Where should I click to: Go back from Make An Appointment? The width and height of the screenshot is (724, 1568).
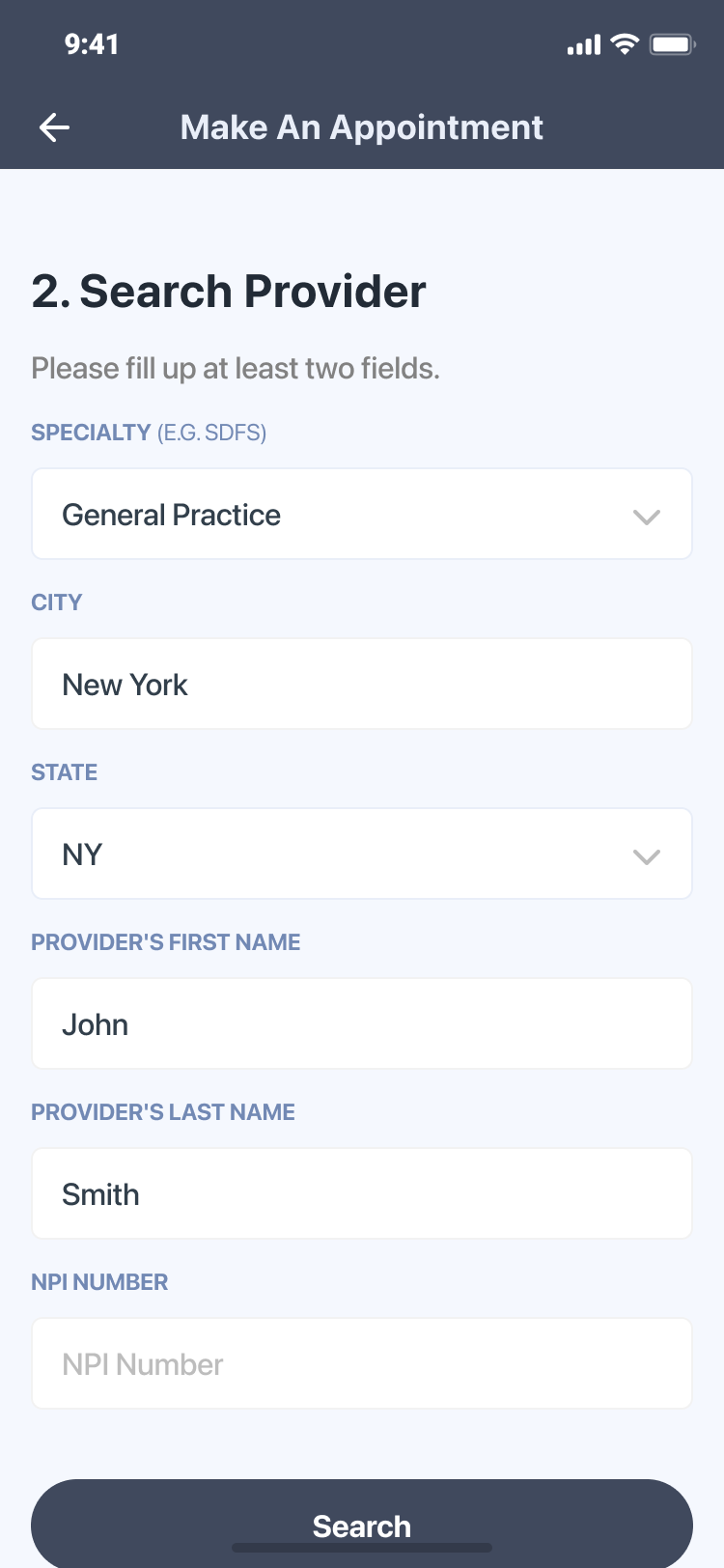[54, 127]
